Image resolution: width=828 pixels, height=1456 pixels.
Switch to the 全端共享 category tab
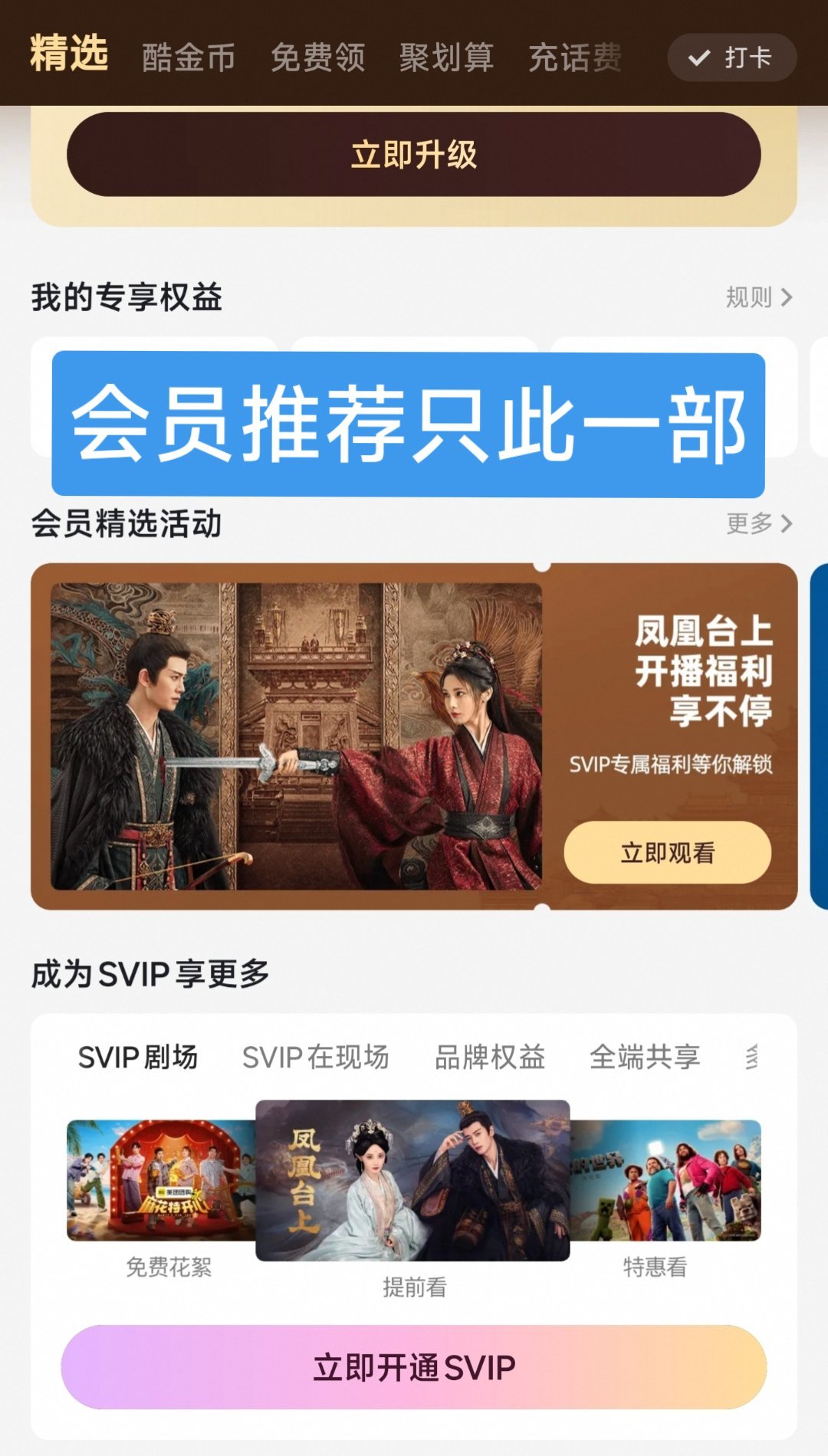(x=646, y=1057)
